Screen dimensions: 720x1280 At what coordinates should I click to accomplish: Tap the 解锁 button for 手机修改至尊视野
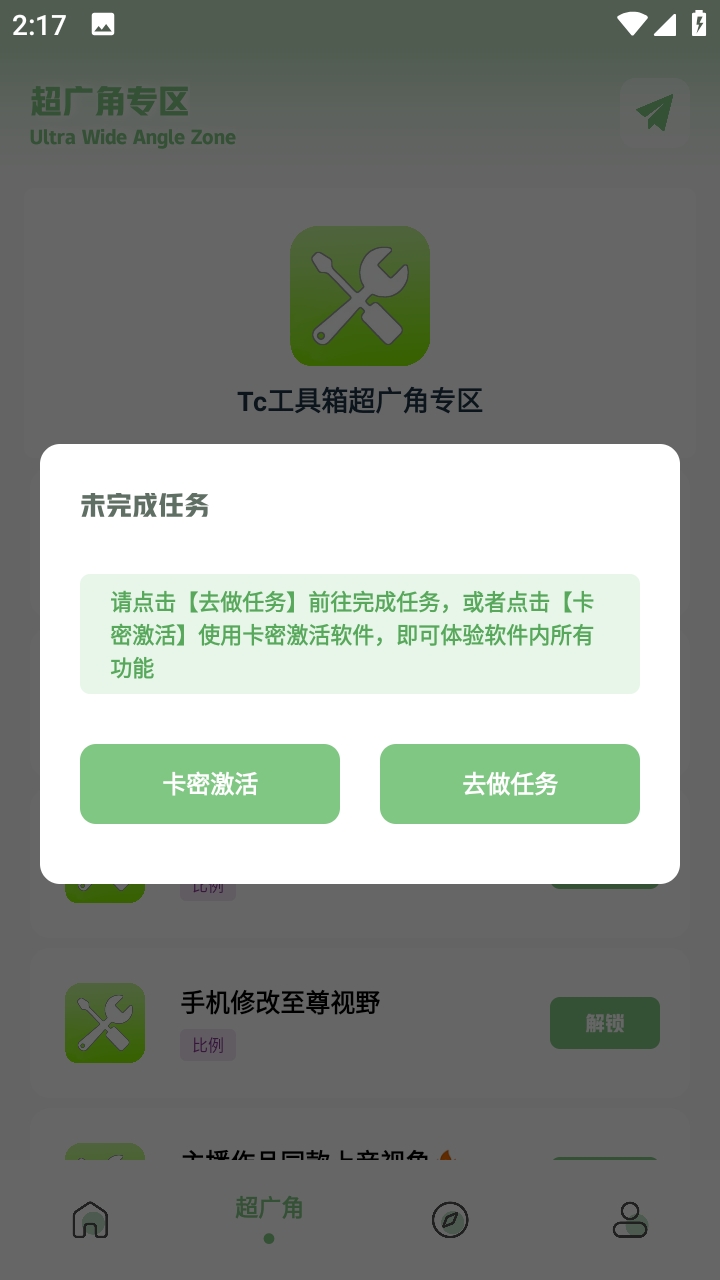click(x=604, y=1023)
